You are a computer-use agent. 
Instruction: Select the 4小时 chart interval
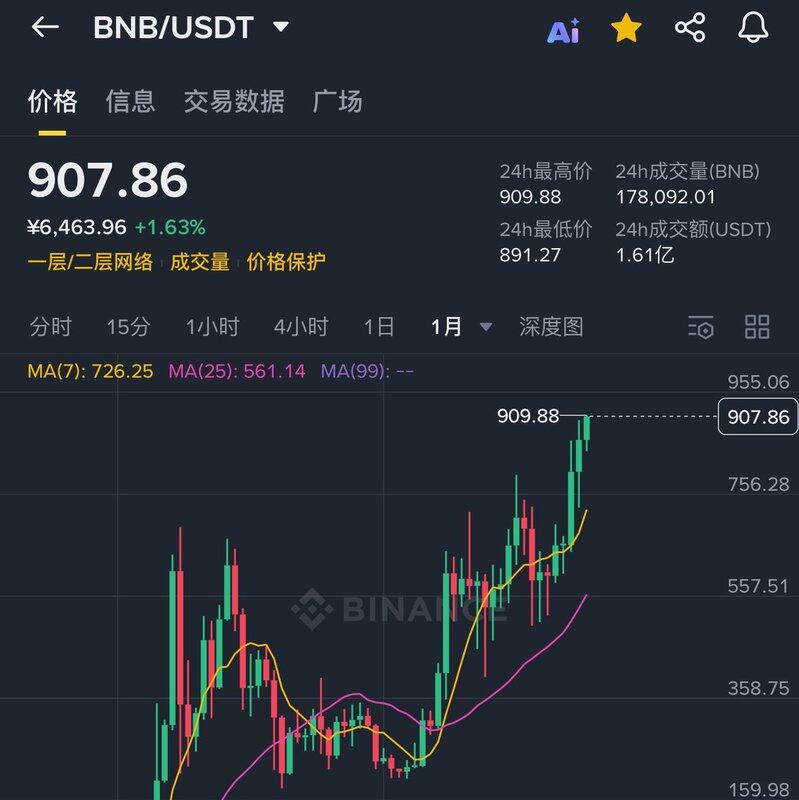click(x=301, y=327)
